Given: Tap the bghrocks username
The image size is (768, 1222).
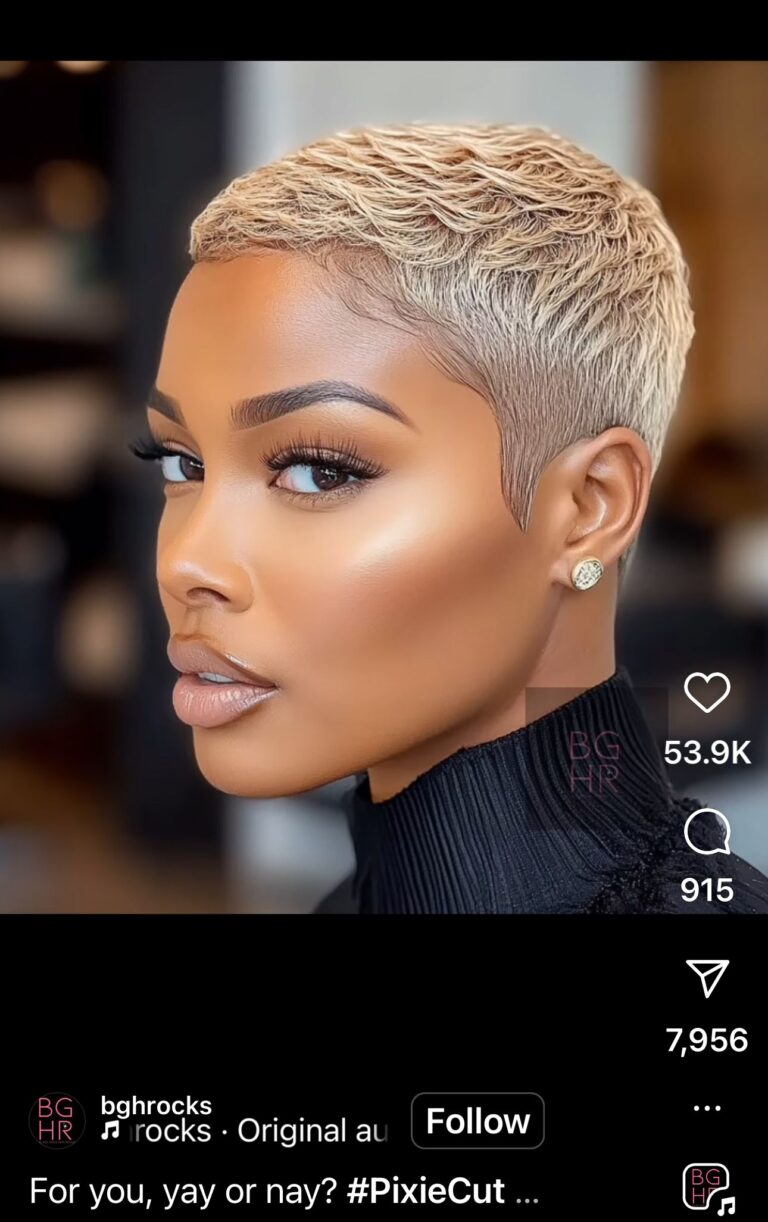Looking at the screenshot, I should 156,1105.
